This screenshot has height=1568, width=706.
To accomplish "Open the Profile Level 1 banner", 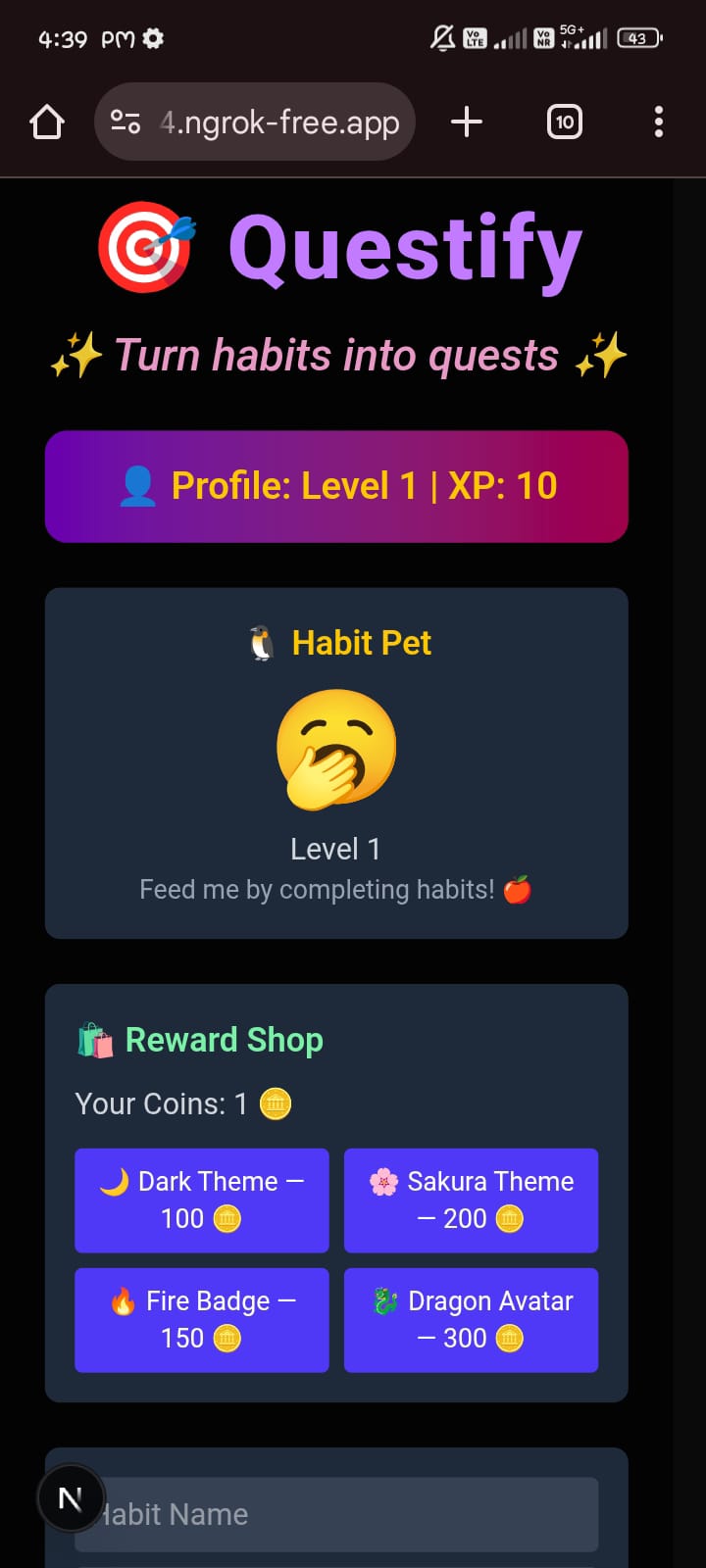I will [x=336, y=486].
